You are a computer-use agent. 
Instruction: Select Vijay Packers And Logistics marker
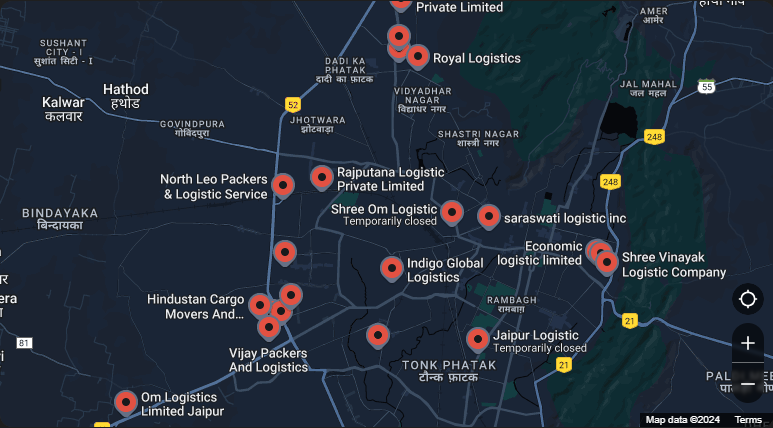pyautogui.click(x=269, y=327)
